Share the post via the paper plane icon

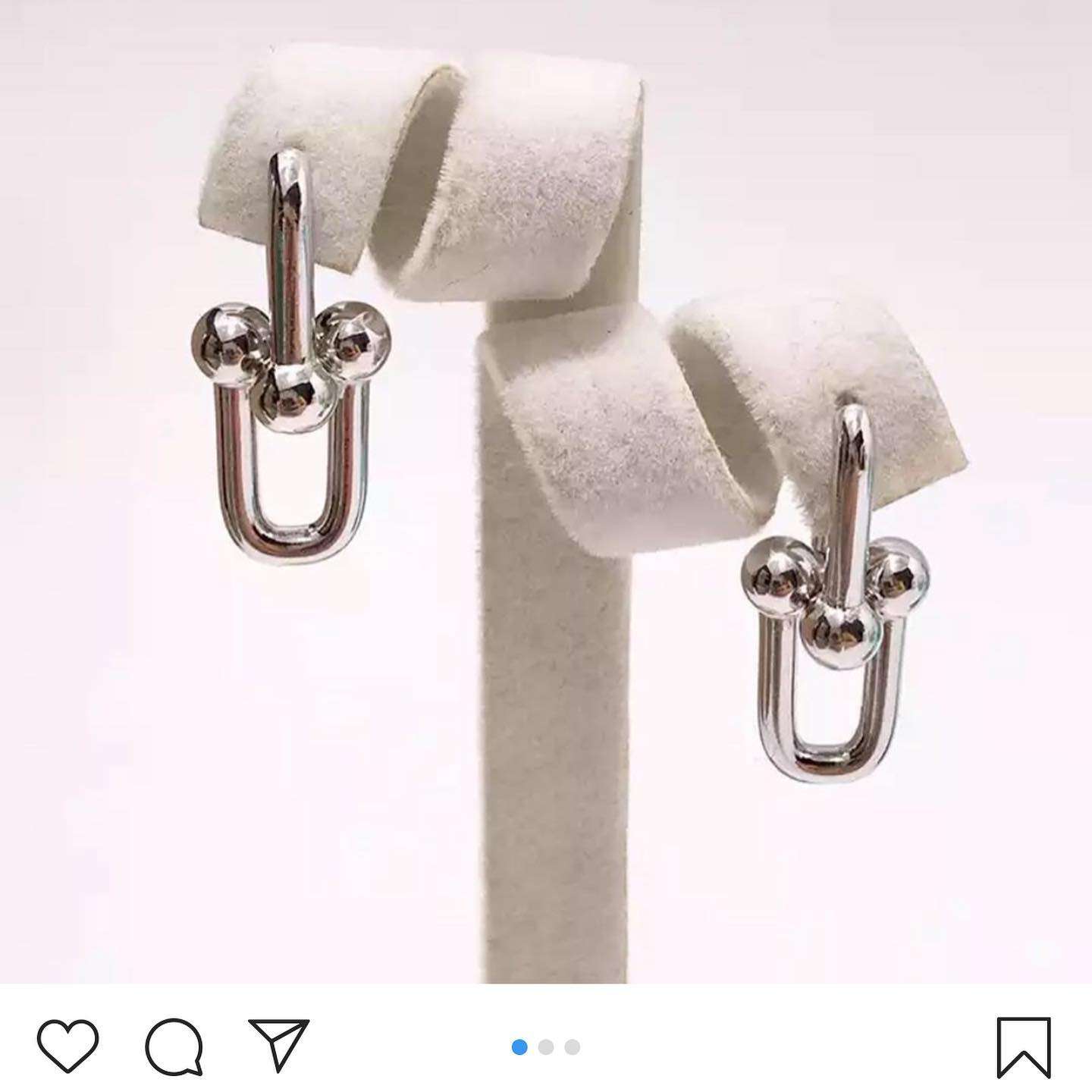(278, 1045)
